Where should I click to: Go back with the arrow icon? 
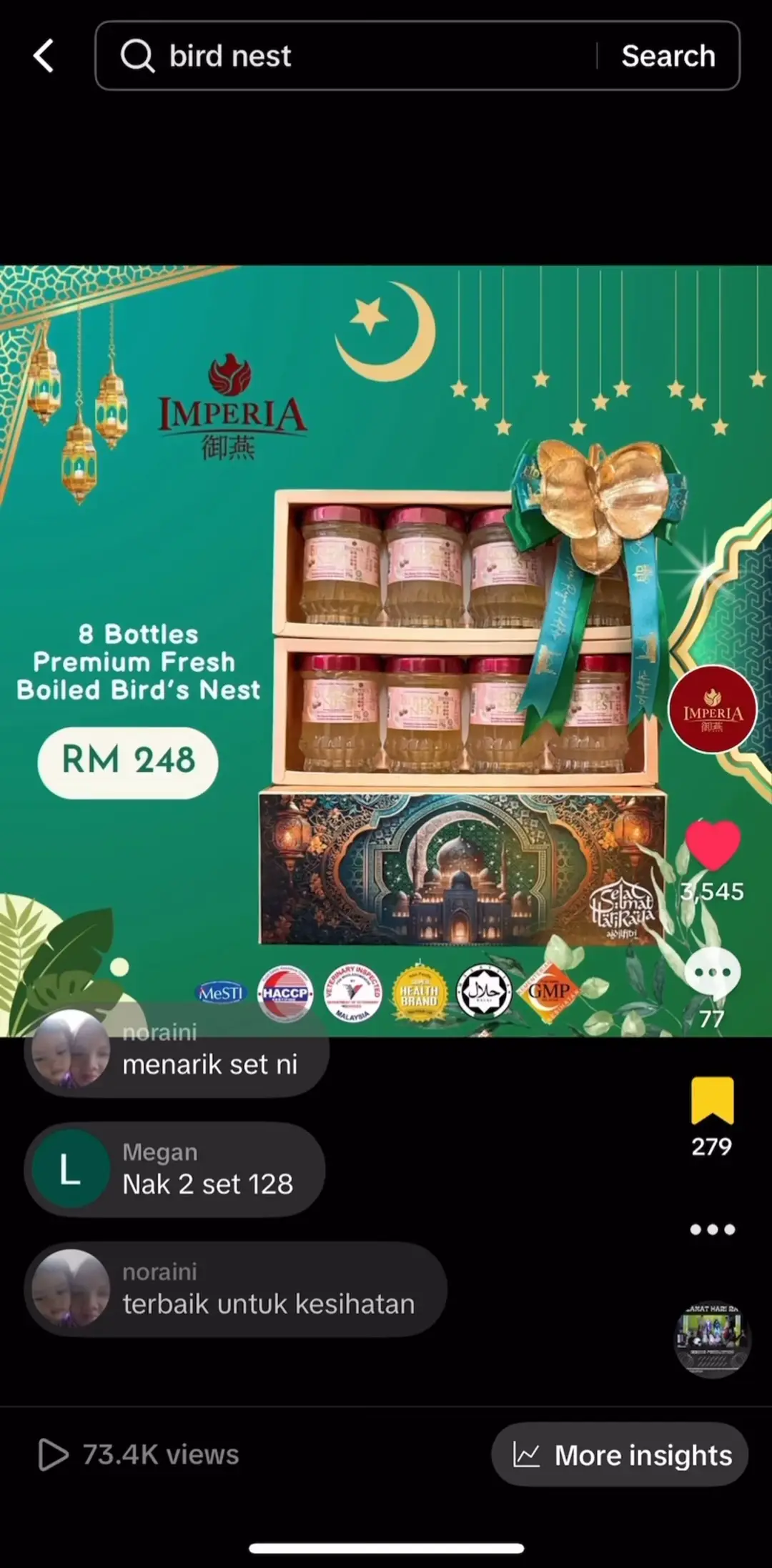point(44,56)
